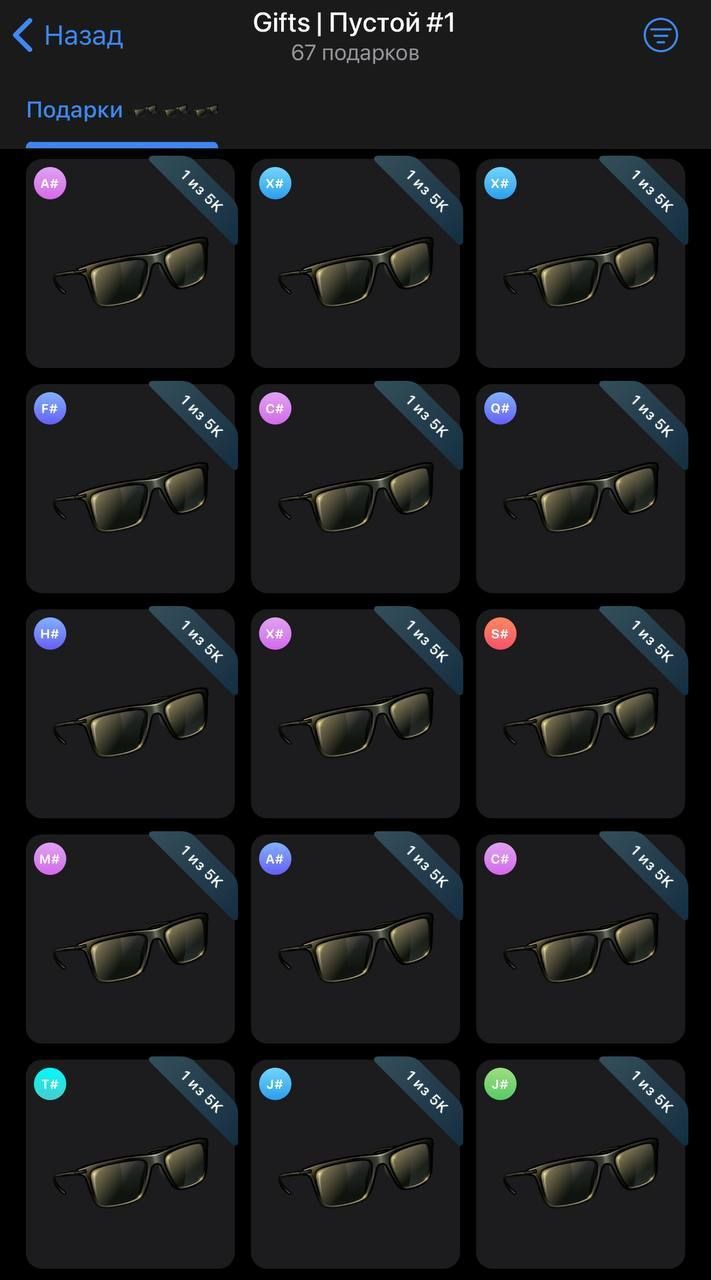
Task: Open the gift tile labeled M#
Action: (130, 939)
